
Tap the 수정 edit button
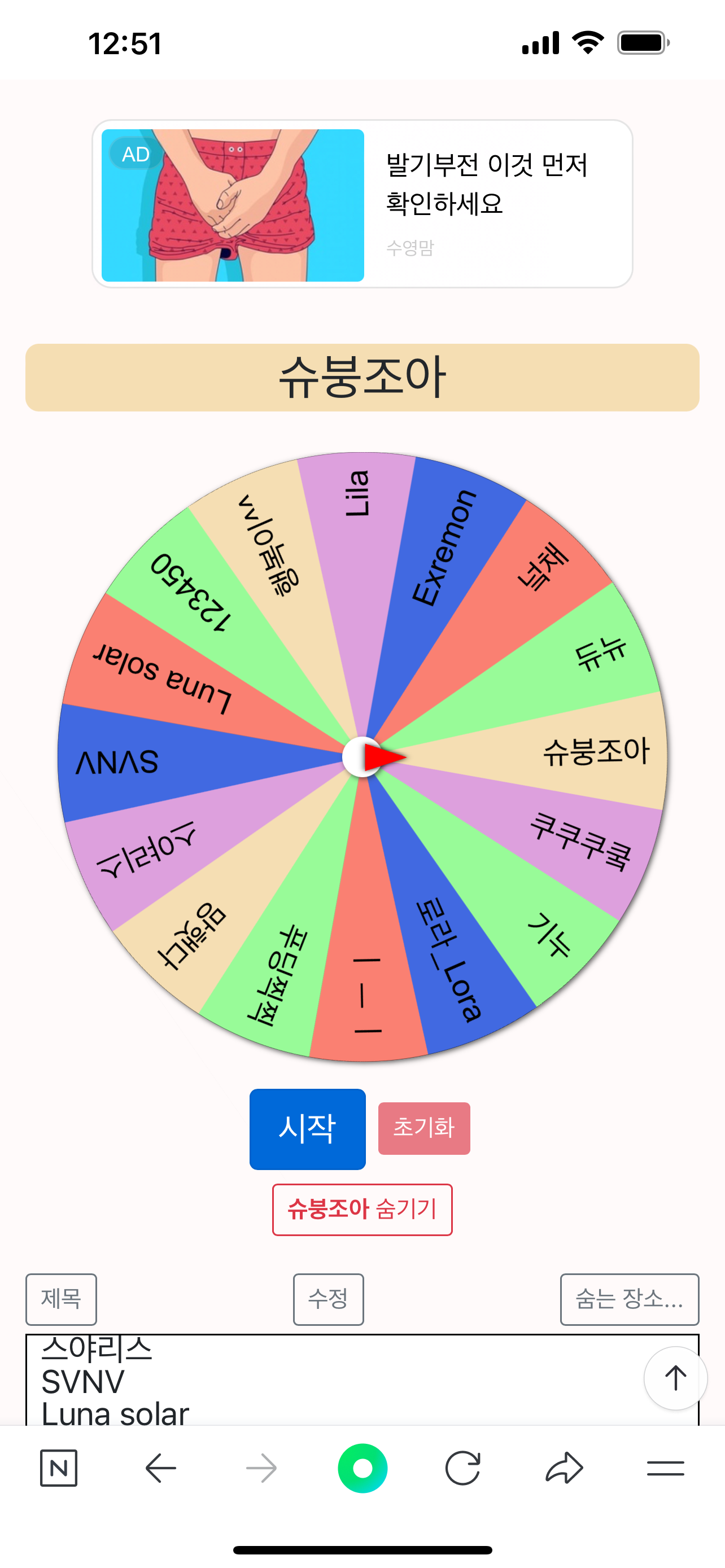[328, 1299]
